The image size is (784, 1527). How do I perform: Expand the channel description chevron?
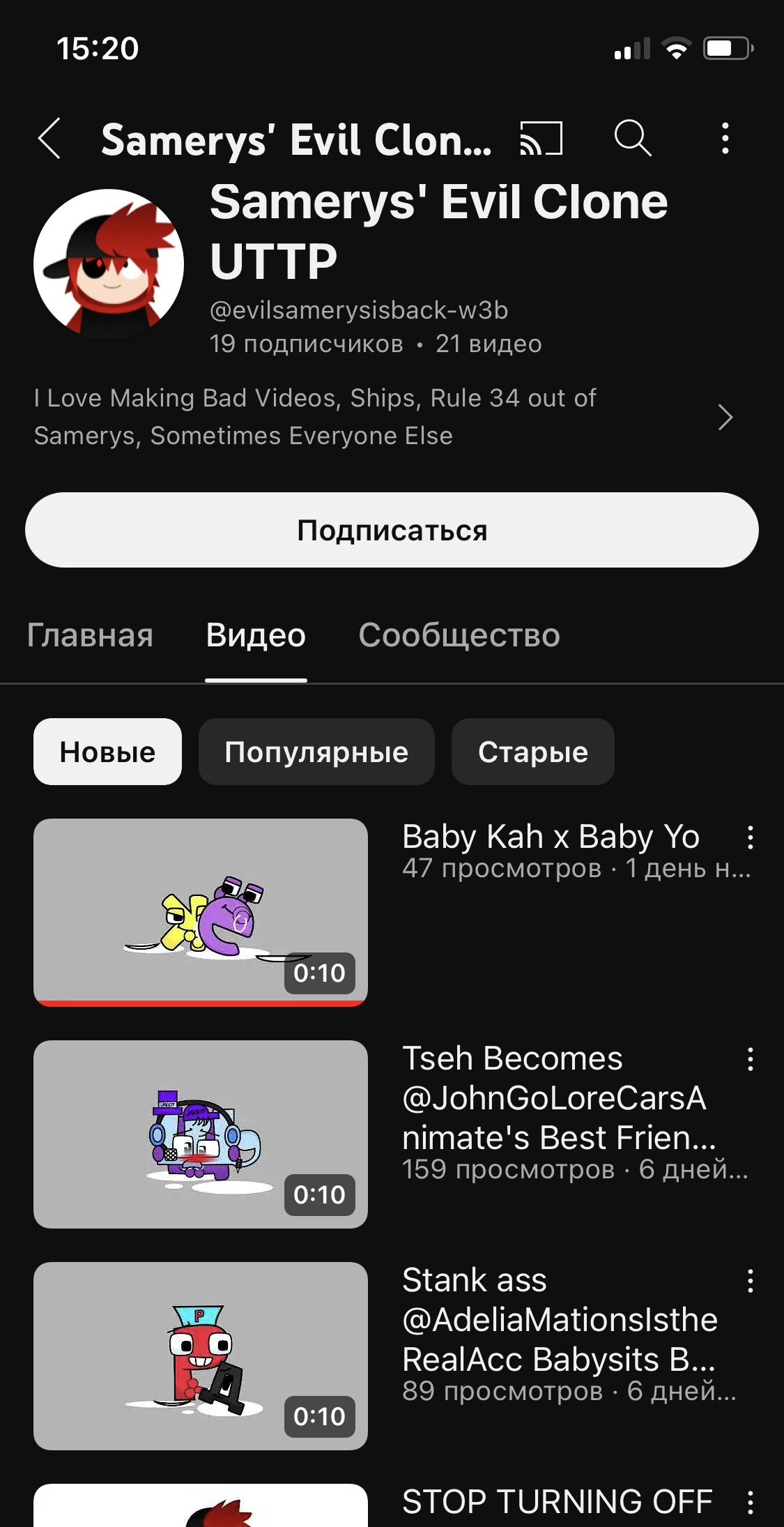pos(725,417)
